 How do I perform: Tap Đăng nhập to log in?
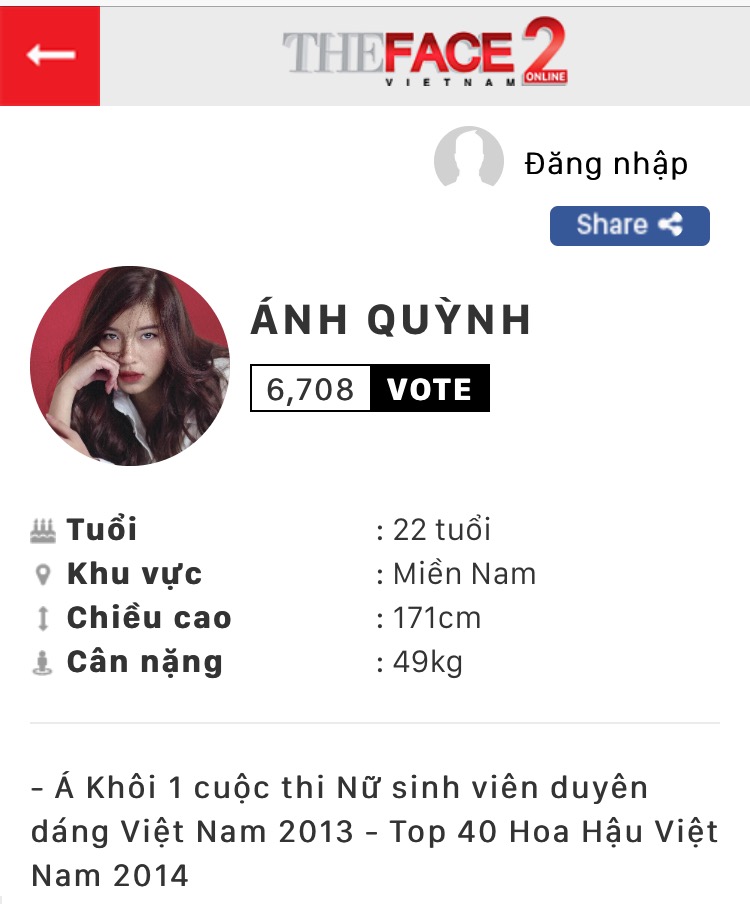point(605,163)
